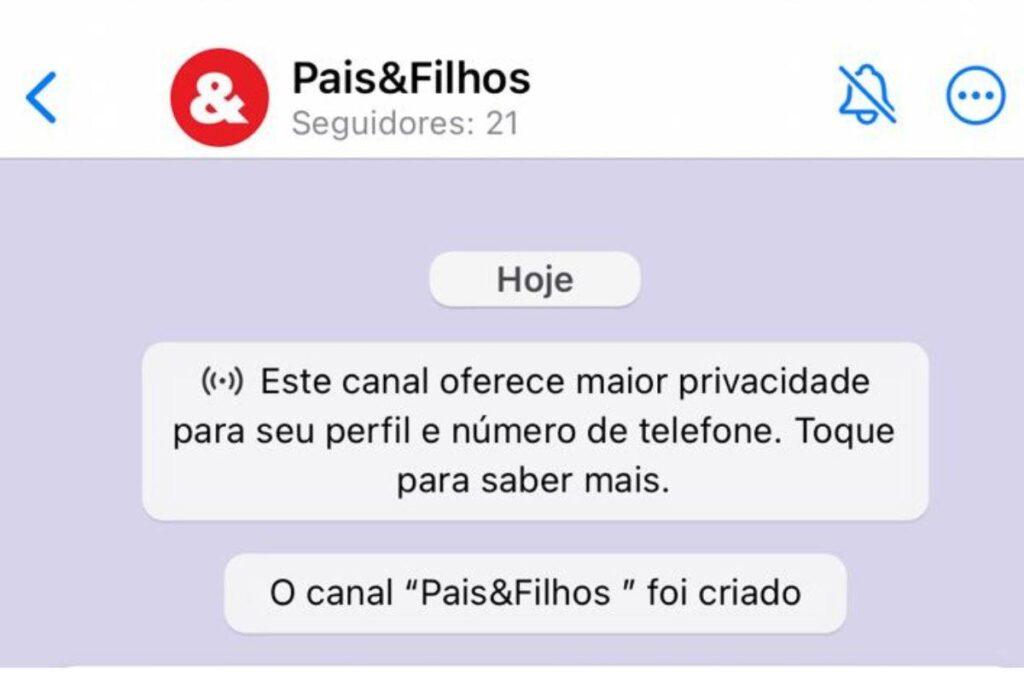The height and width of the screenshot is (683, 1024).
Task: Go back using the top-left arrow
Action: click(41, 97)
